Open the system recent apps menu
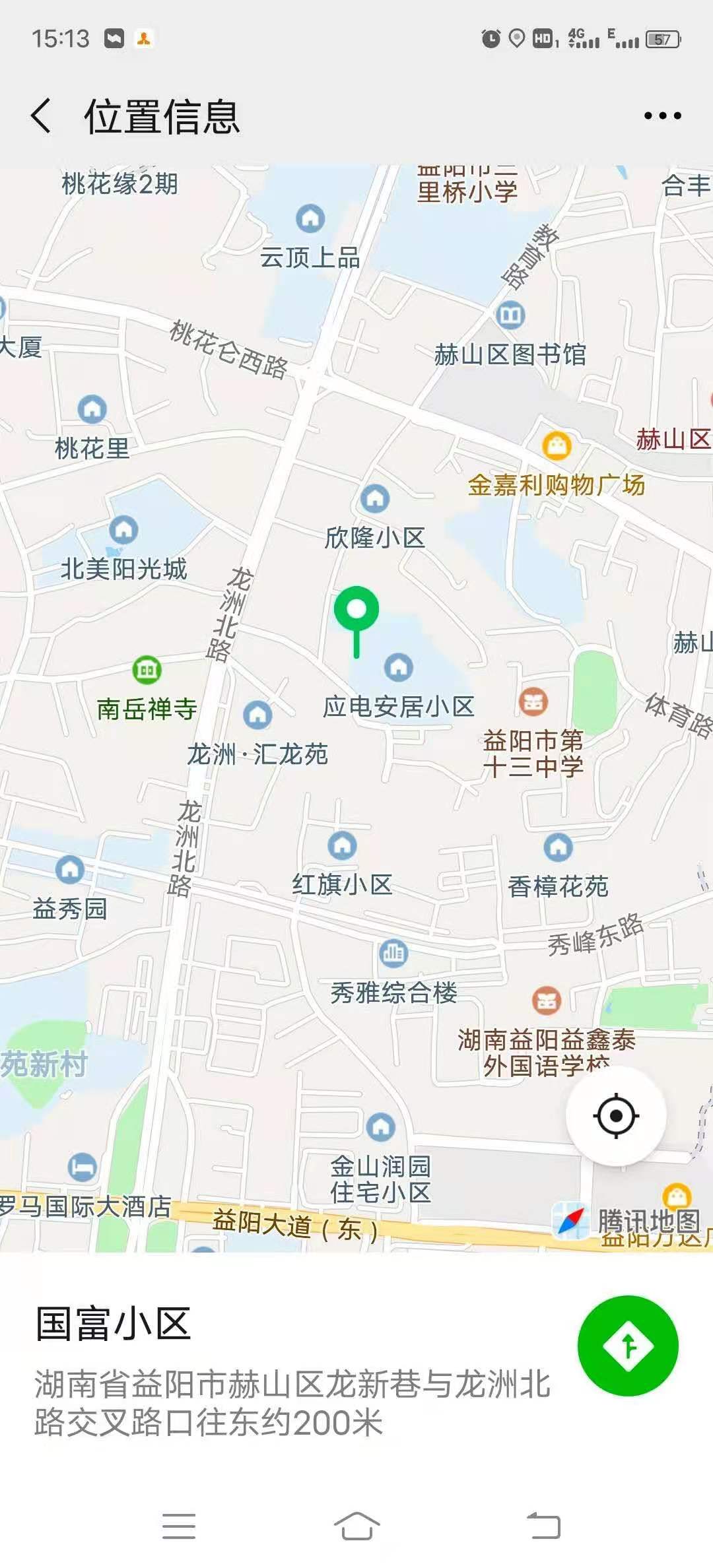Screen dimensions: 713x1568 [x=179, y=1526]
